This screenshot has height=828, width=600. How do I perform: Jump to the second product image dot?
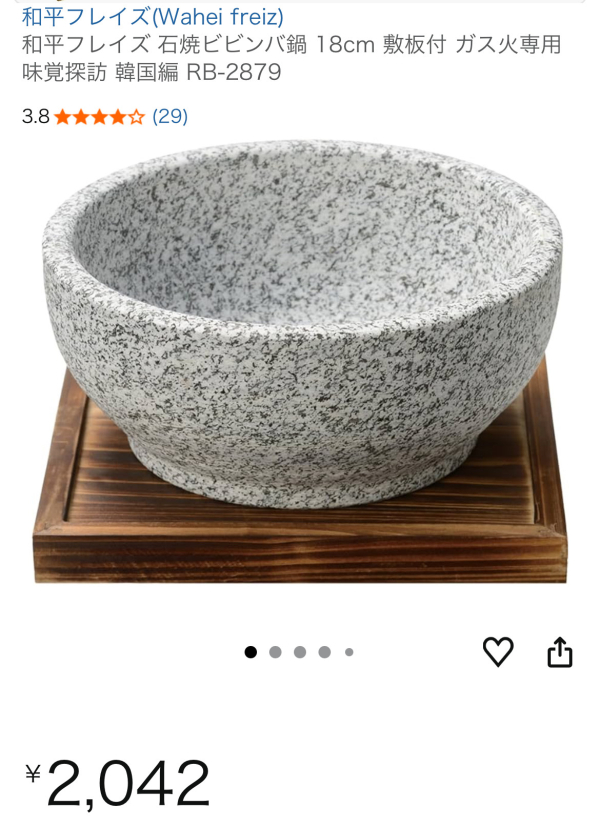click(x=275, y=652)
